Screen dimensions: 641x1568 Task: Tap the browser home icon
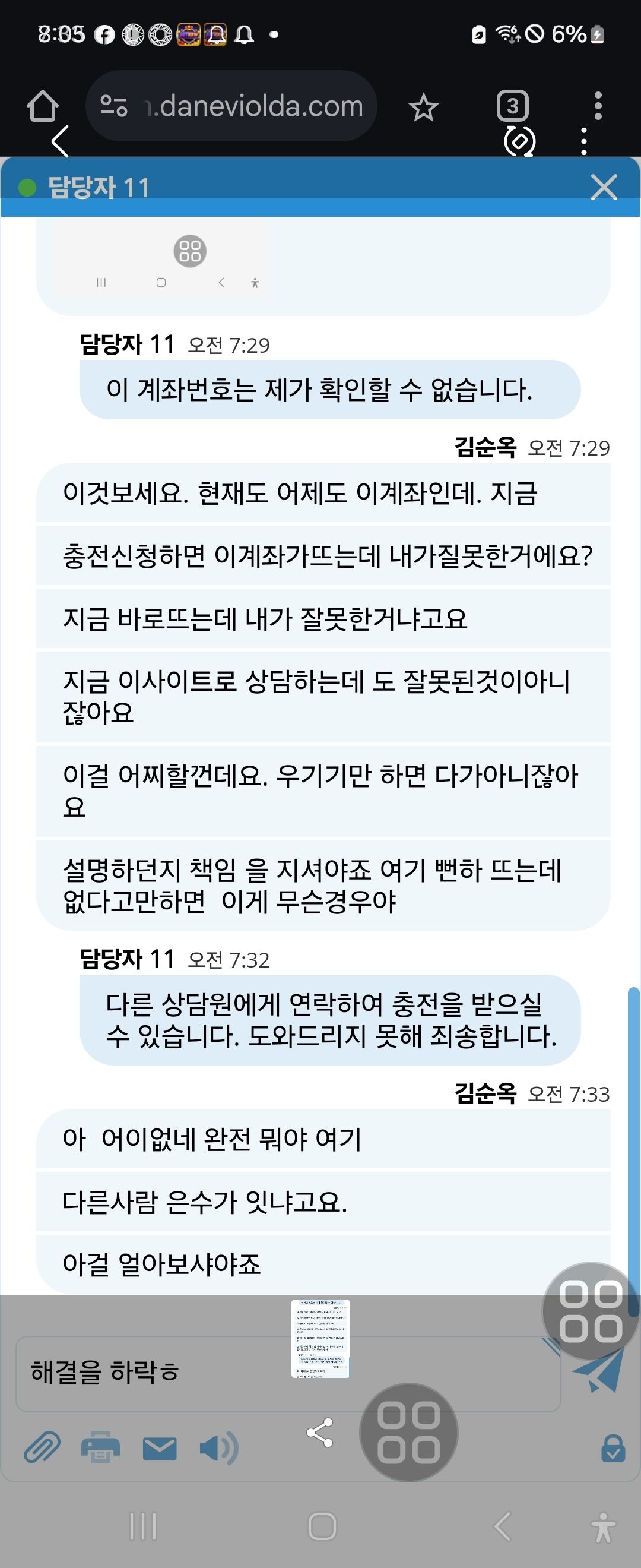click(x=43, y=106)
